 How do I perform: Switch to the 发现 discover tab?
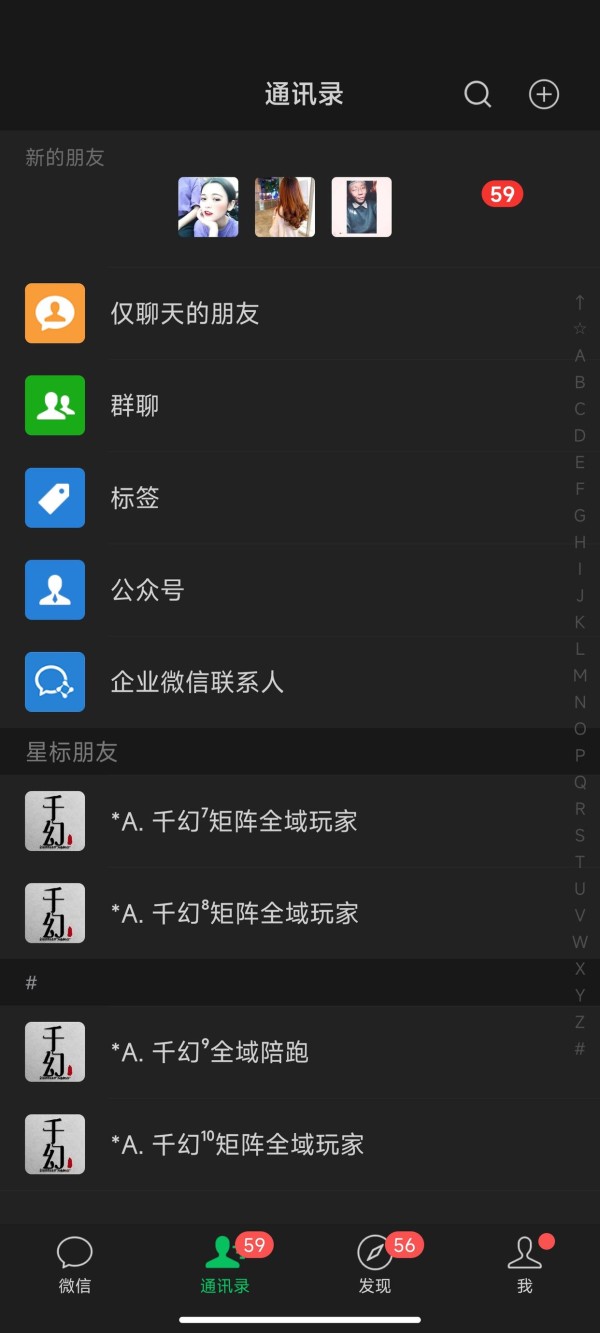(x=375, y=1265)
